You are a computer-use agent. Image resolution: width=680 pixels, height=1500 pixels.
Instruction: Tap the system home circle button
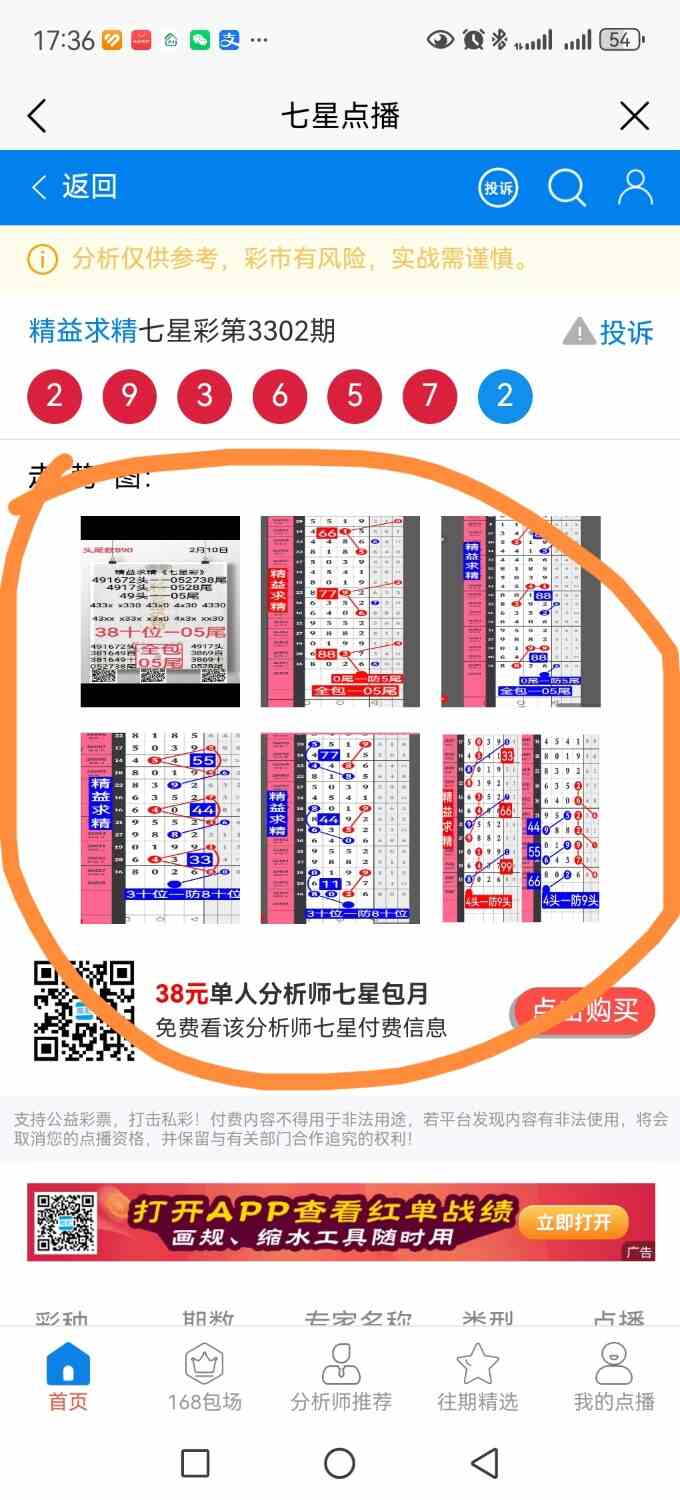pyautogui.click(x=340, y=1463)
